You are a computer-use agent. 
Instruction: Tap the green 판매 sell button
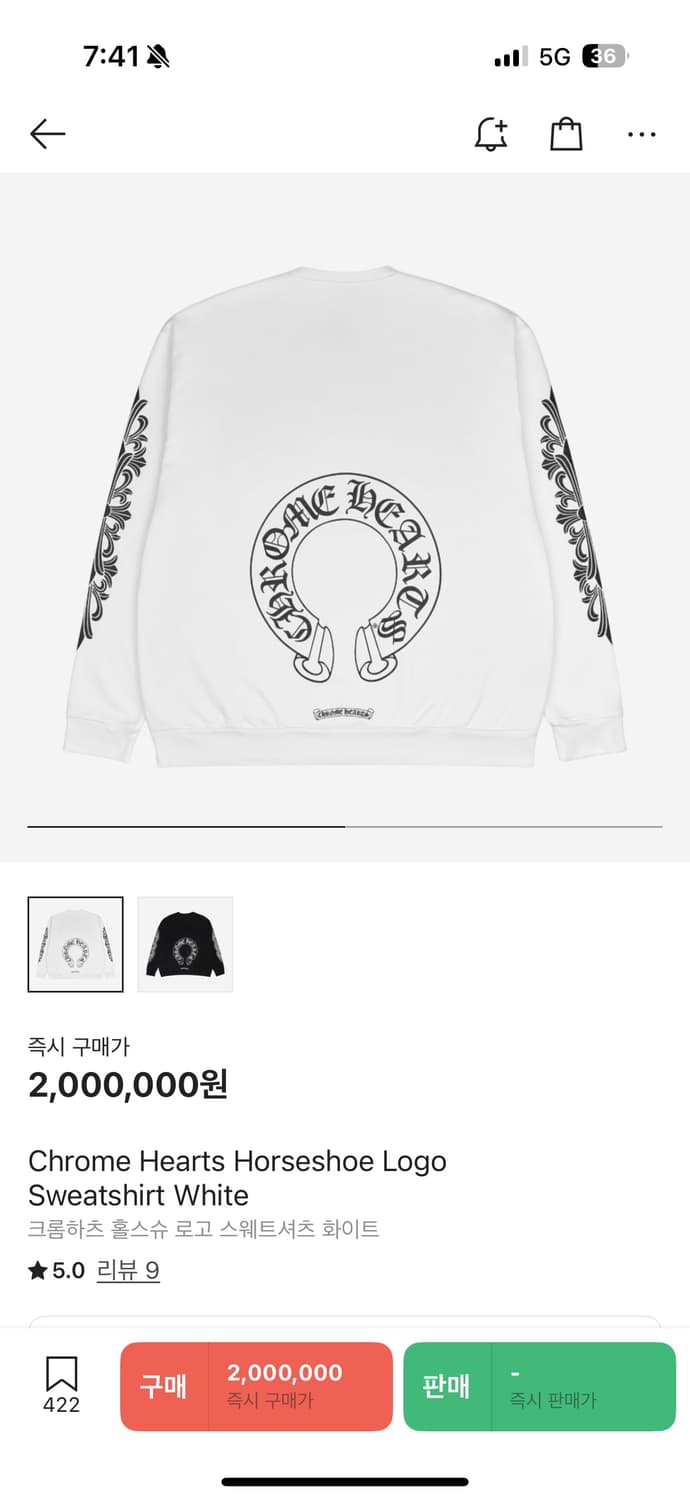tap(539, 1386)
